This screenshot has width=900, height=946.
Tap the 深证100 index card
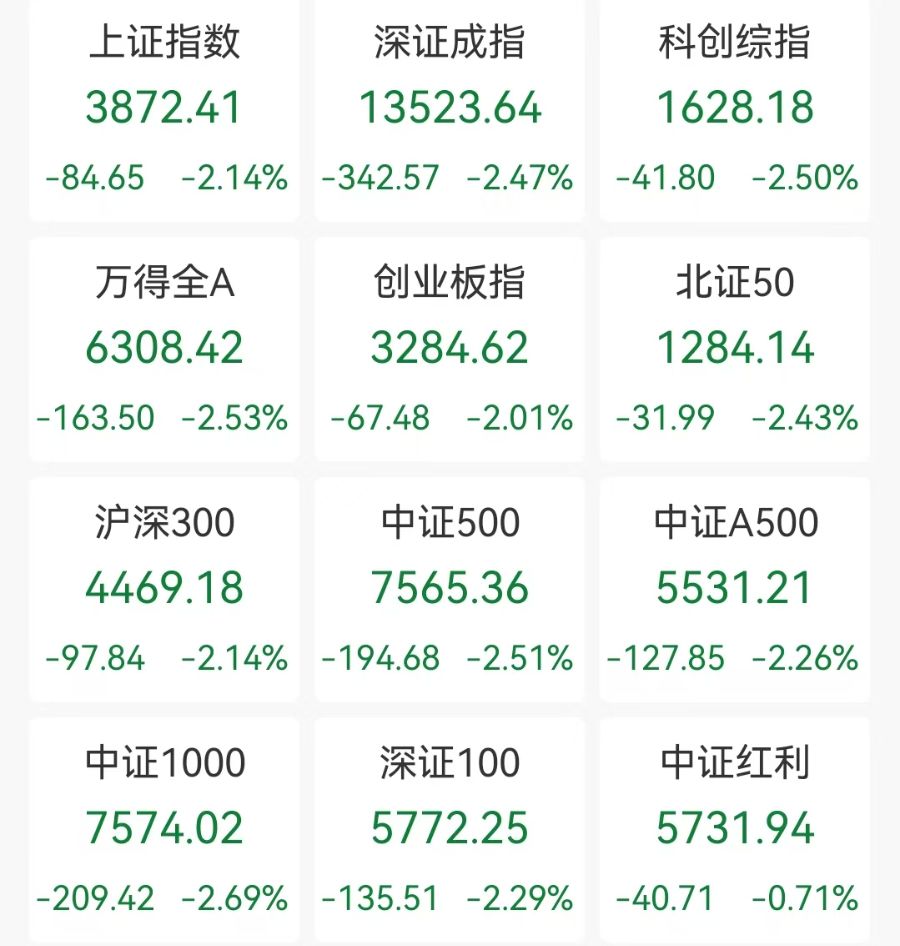pyautogui.click(x=449, y=828)
